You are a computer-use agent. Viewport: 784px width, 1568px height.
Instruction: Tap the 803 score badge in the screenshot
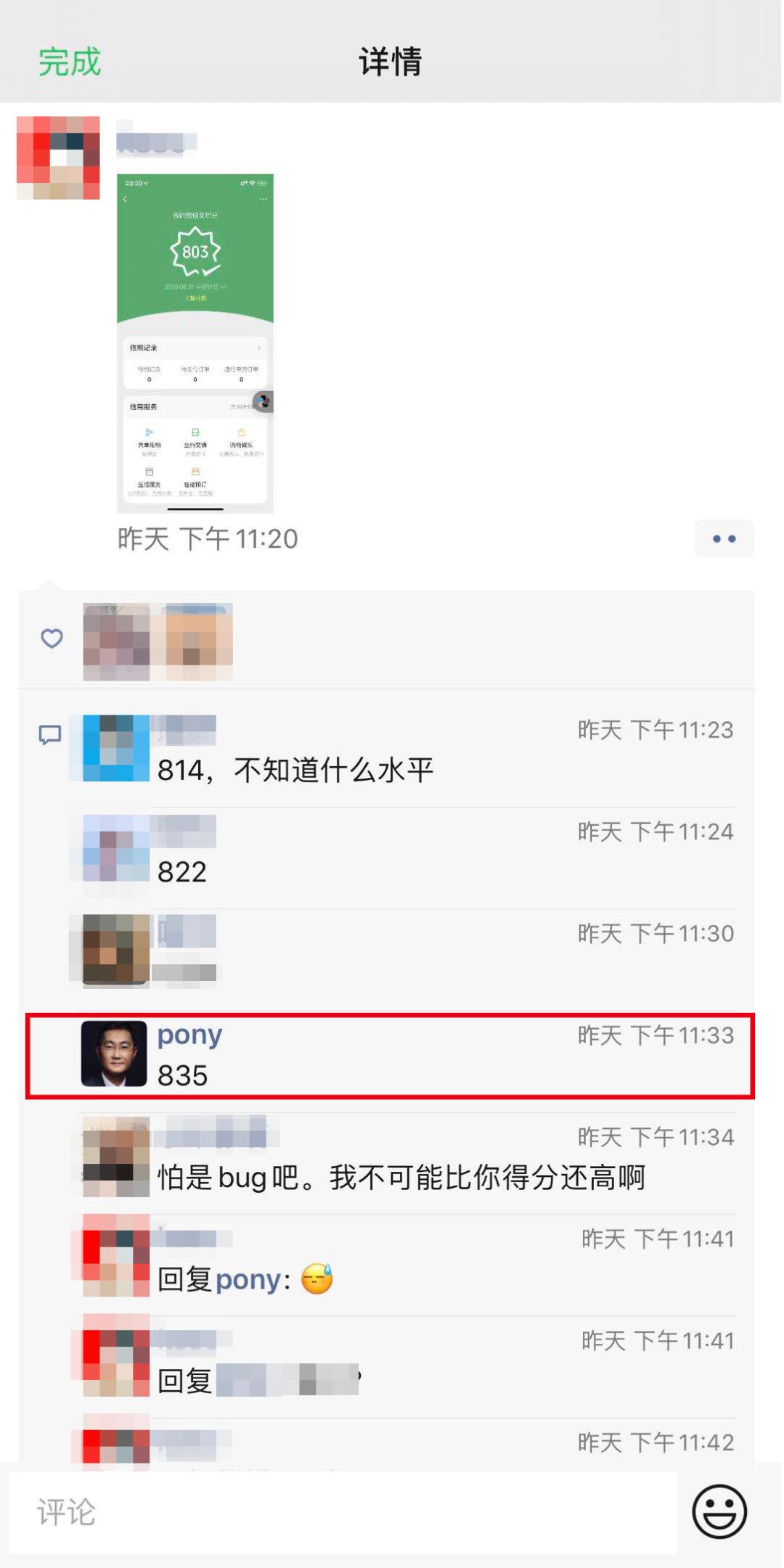pos(195,252)
